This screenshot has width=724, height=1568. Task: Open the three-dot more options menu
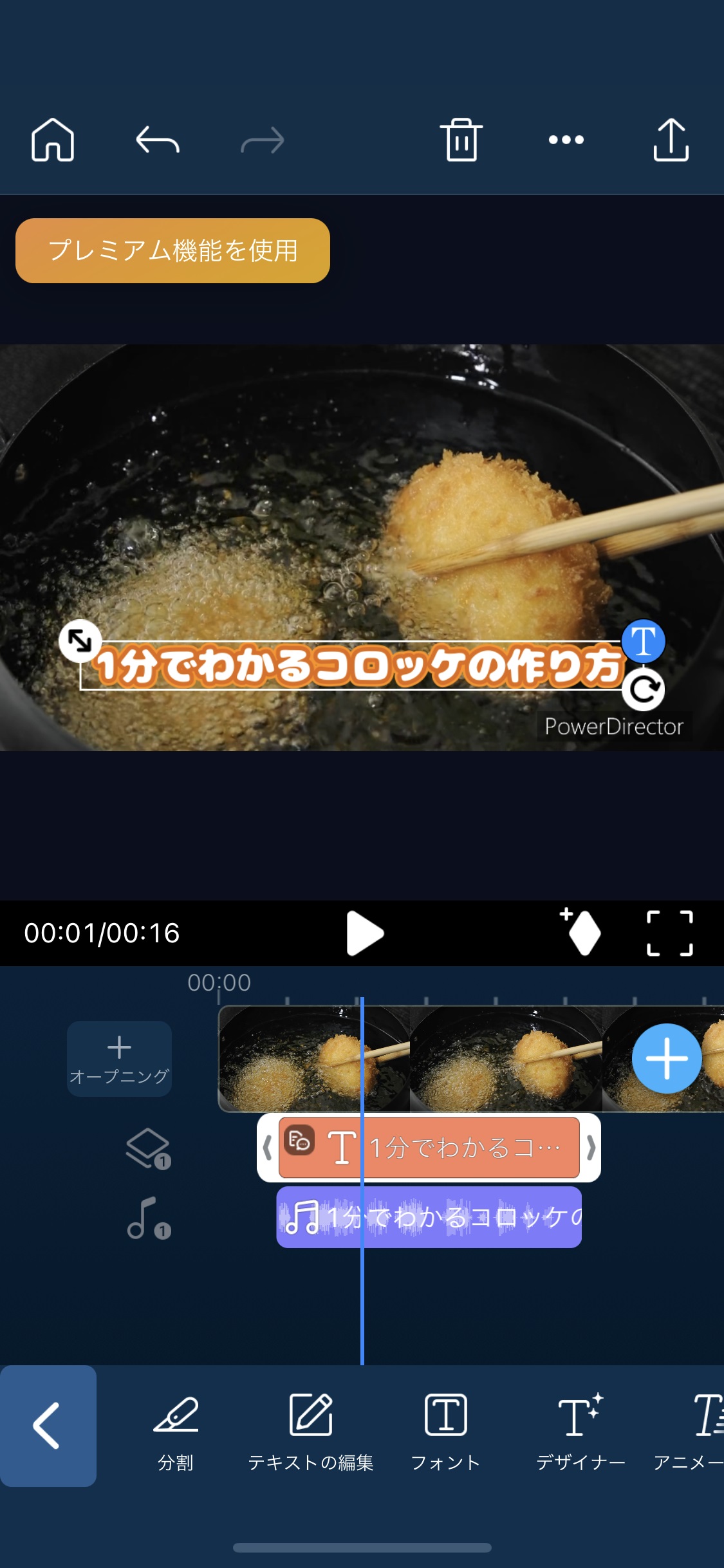[566, 139]
